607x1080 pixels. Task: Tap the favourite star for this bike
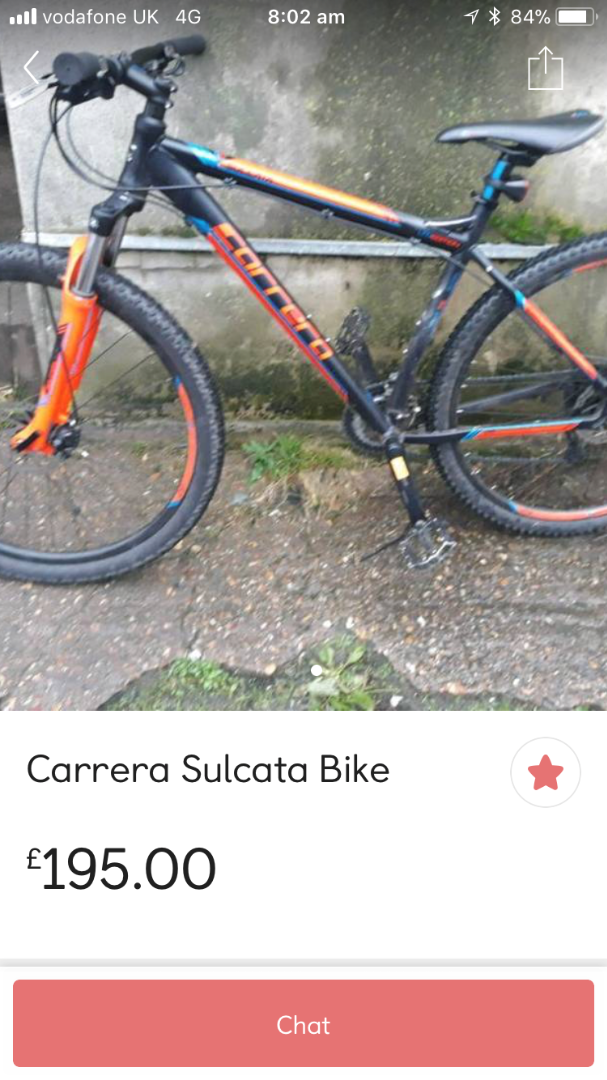[x=545, y=772]
